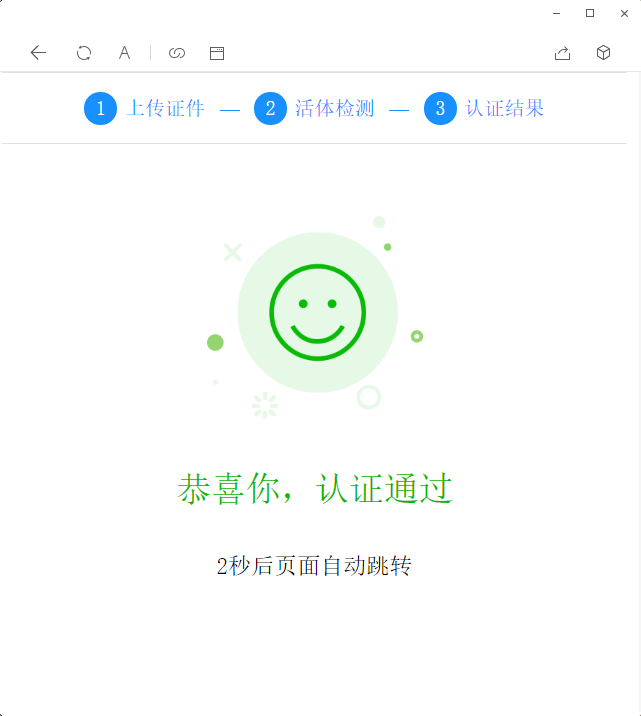Minimize the window

(x=557, y=13)
